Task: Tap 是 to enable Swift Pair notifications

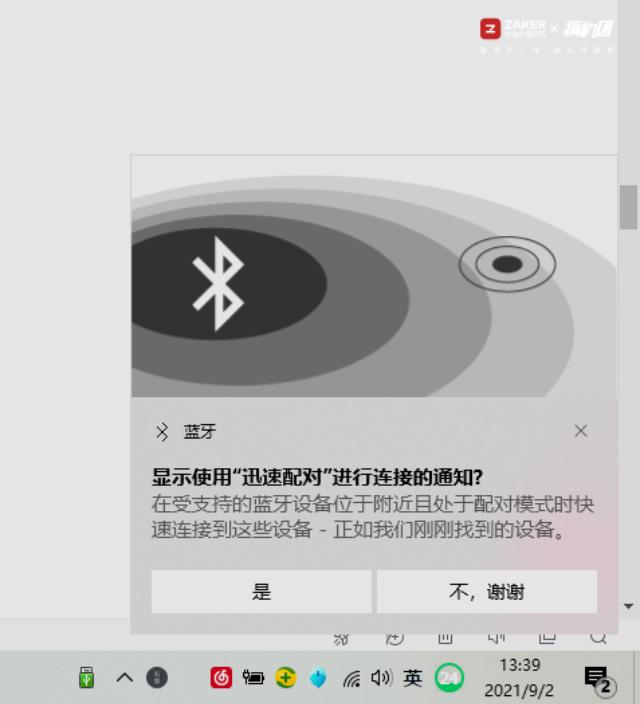Action: (x=261, y=592)
